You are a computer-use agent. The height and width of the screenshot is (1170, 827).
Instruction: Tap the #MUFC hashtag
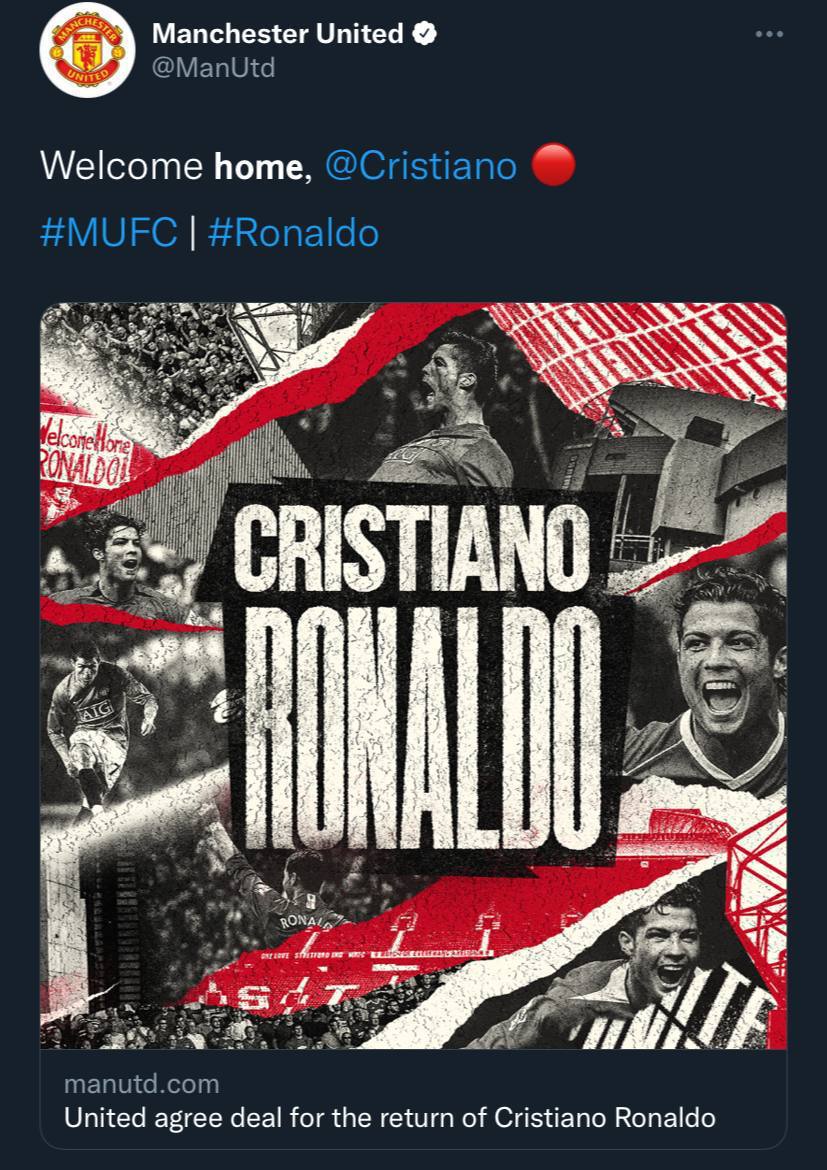[108, 233]
